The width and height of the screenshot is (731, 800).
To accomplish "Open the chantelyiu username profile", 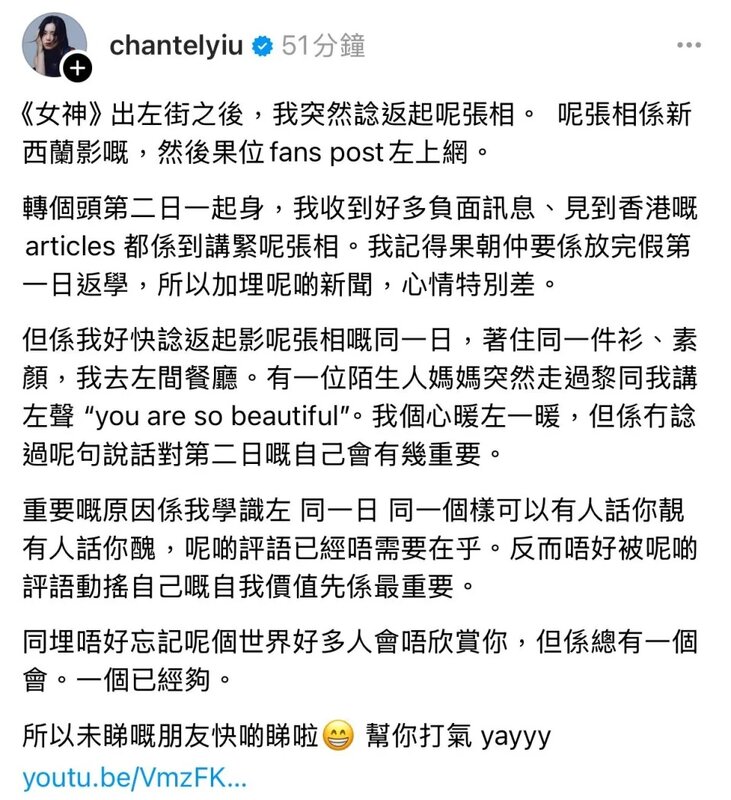I will point(175,45).
